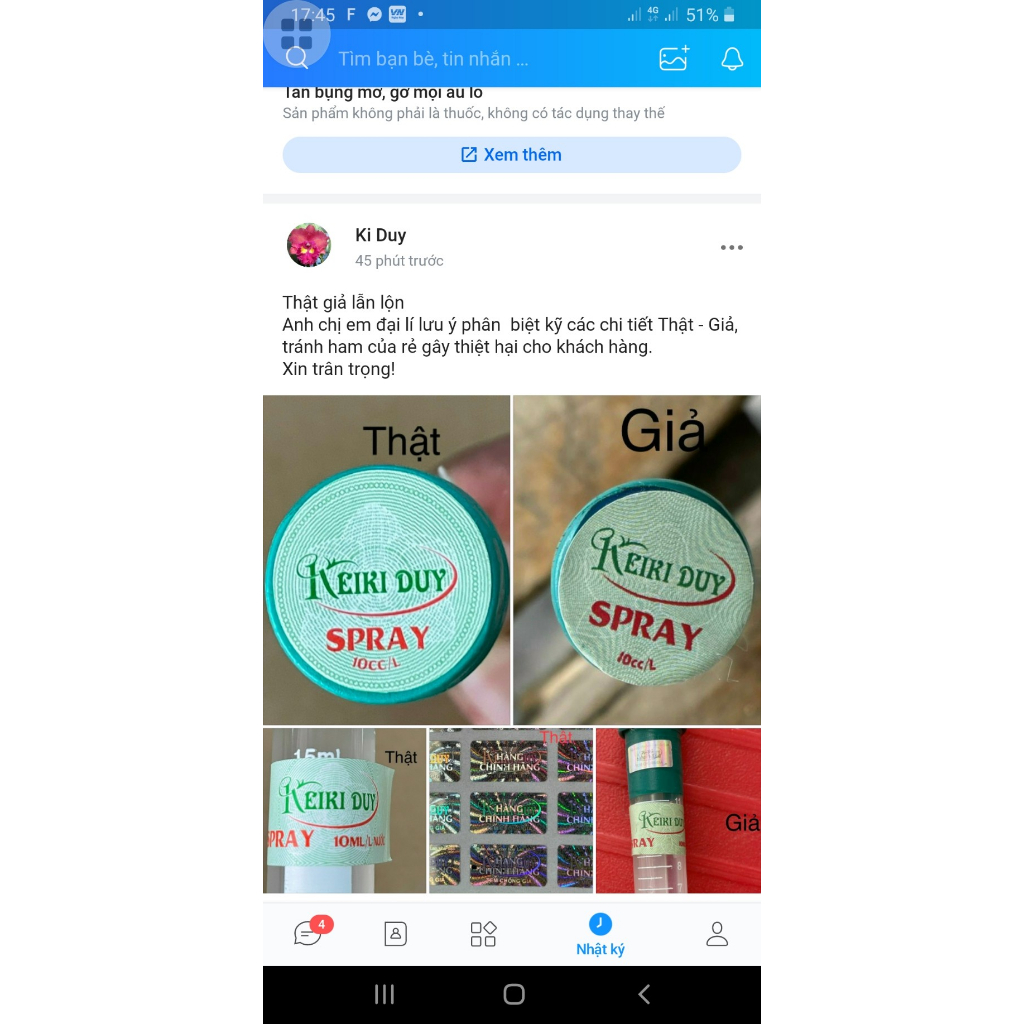Tap the Xem thêm button
This screenshot has width=1024, height=1024.
pos(511,155)
